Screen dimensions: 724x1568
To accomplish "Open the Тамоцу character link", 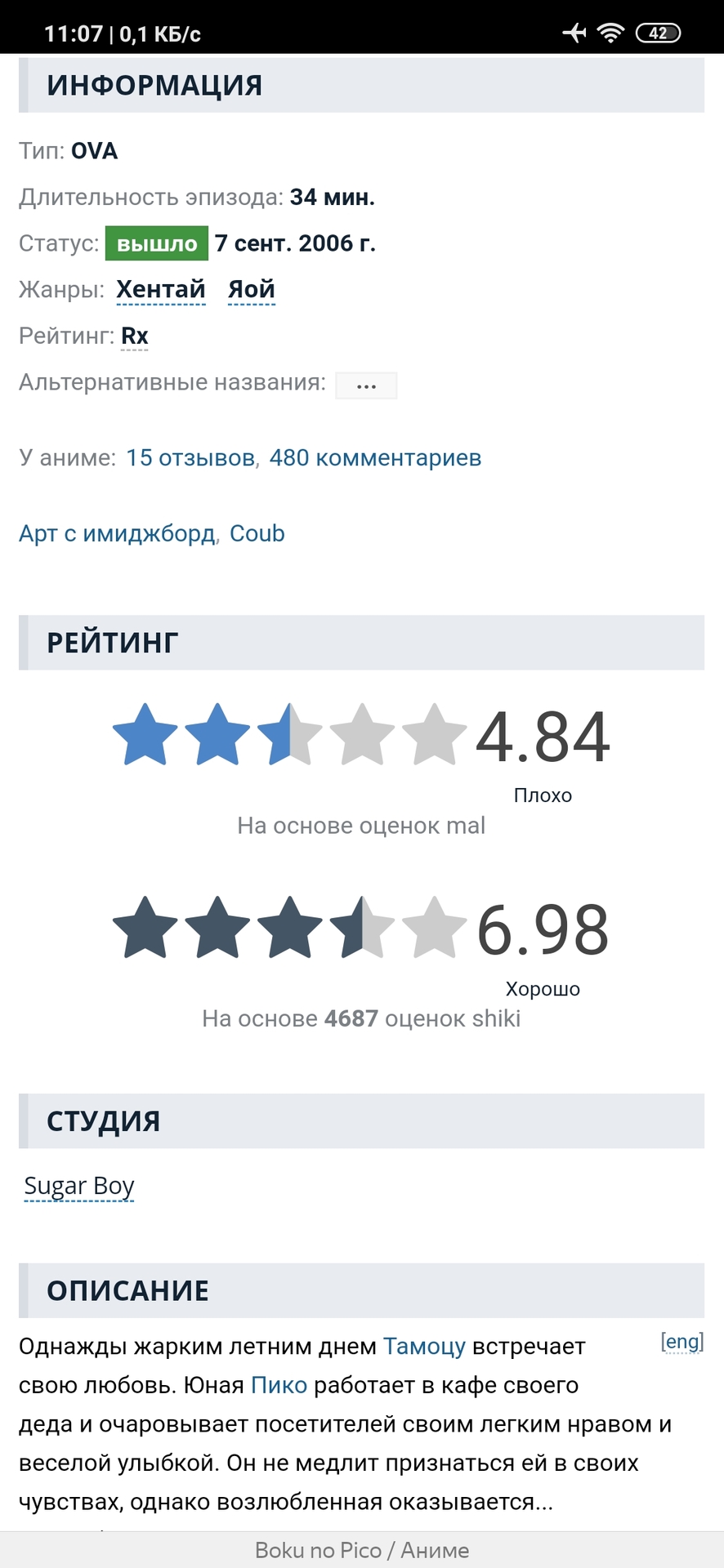I will pos(424,1347).
